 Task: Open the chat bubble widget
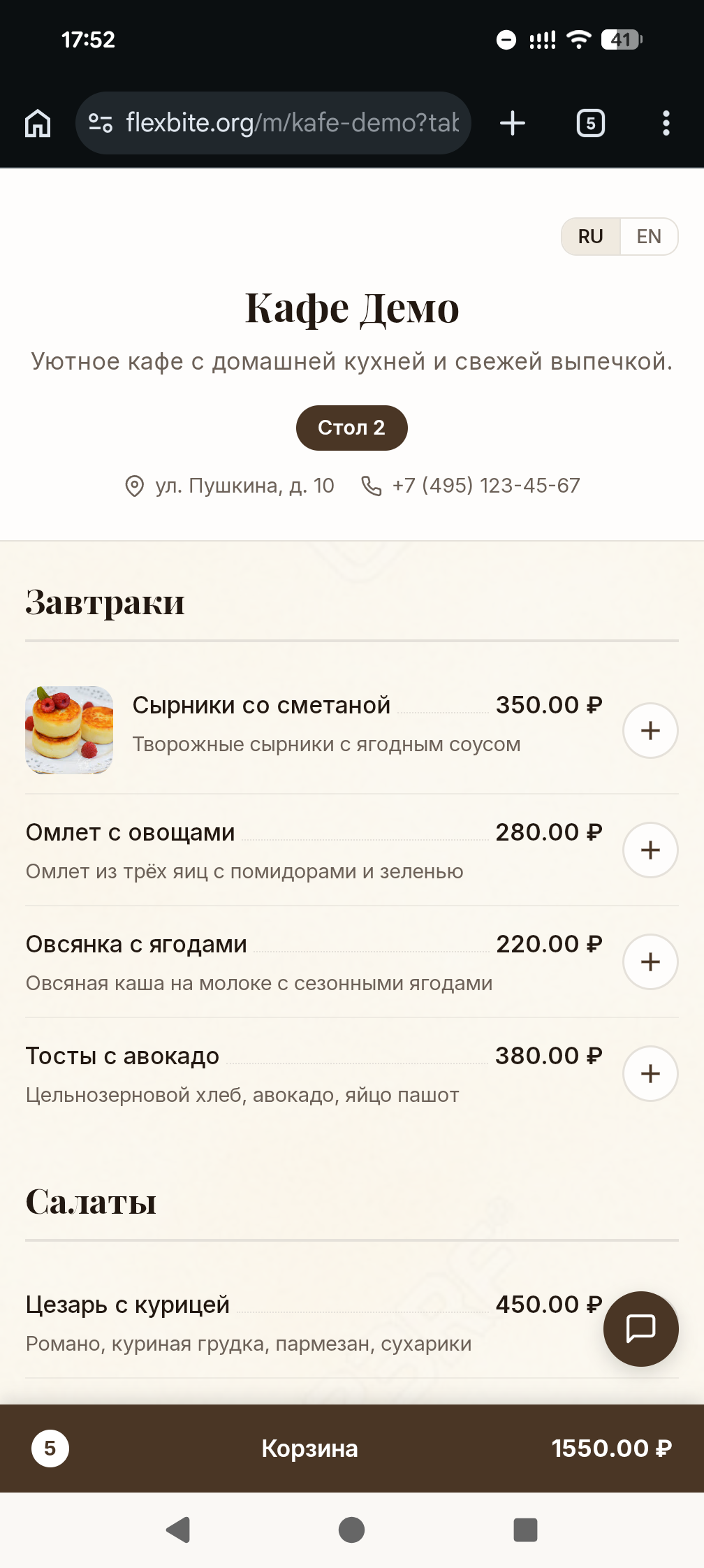[640, 1330]
